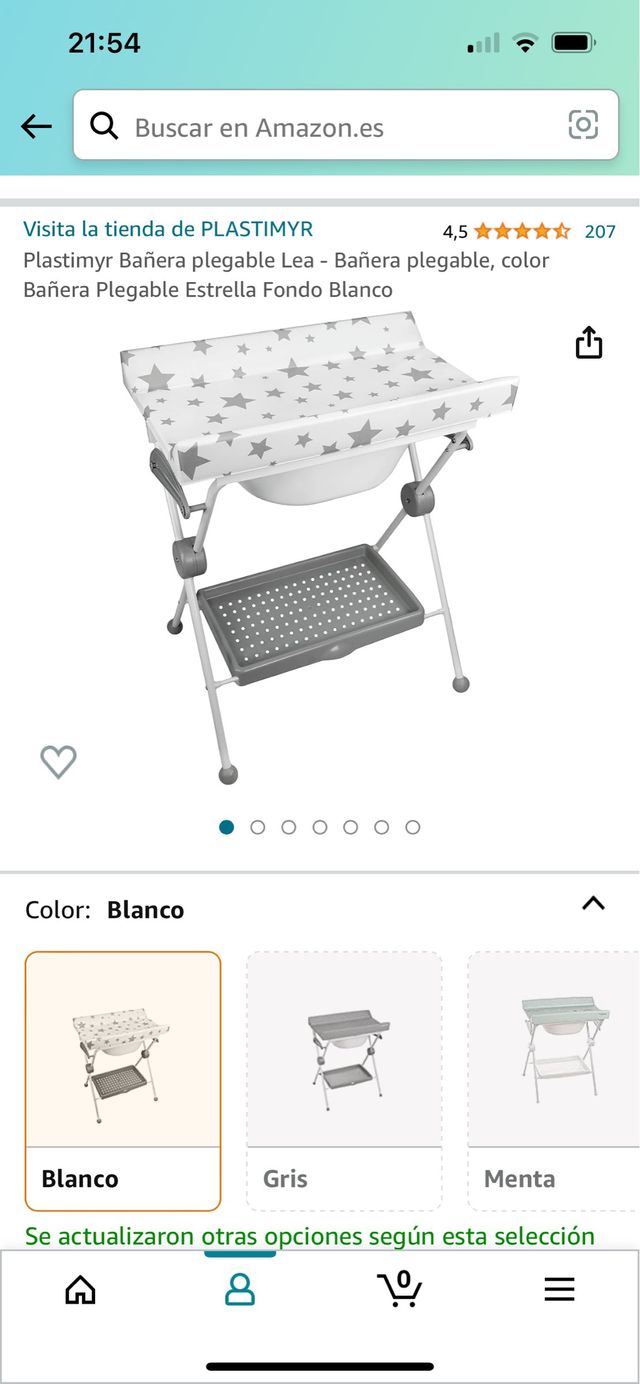Viewport: 640px width, 1384px height.
Task: Share this product
Action: click(589, 342)
